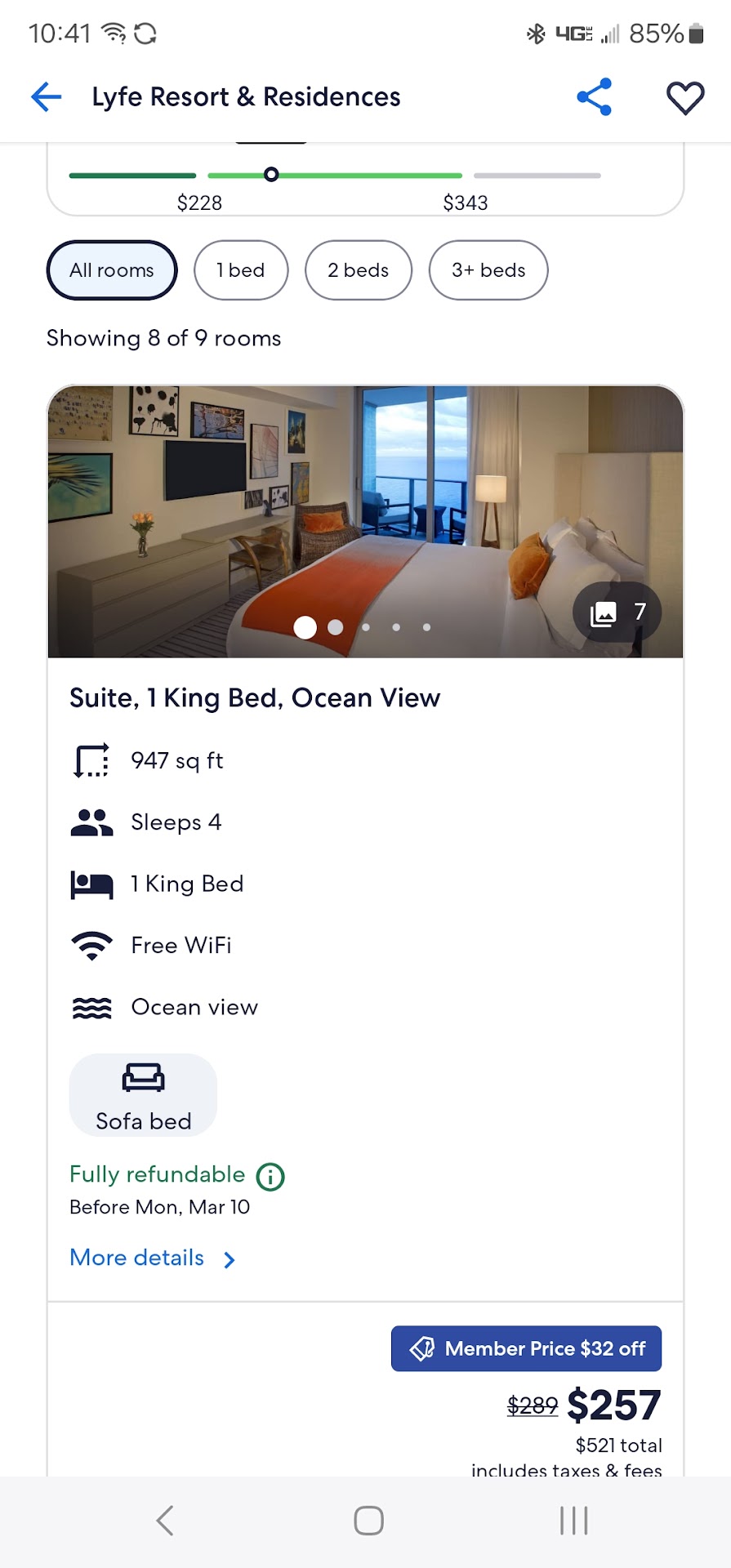This screenshot has height=1568, width=731.
Task: View all 7 room photos
Action: tap(617, 612)
